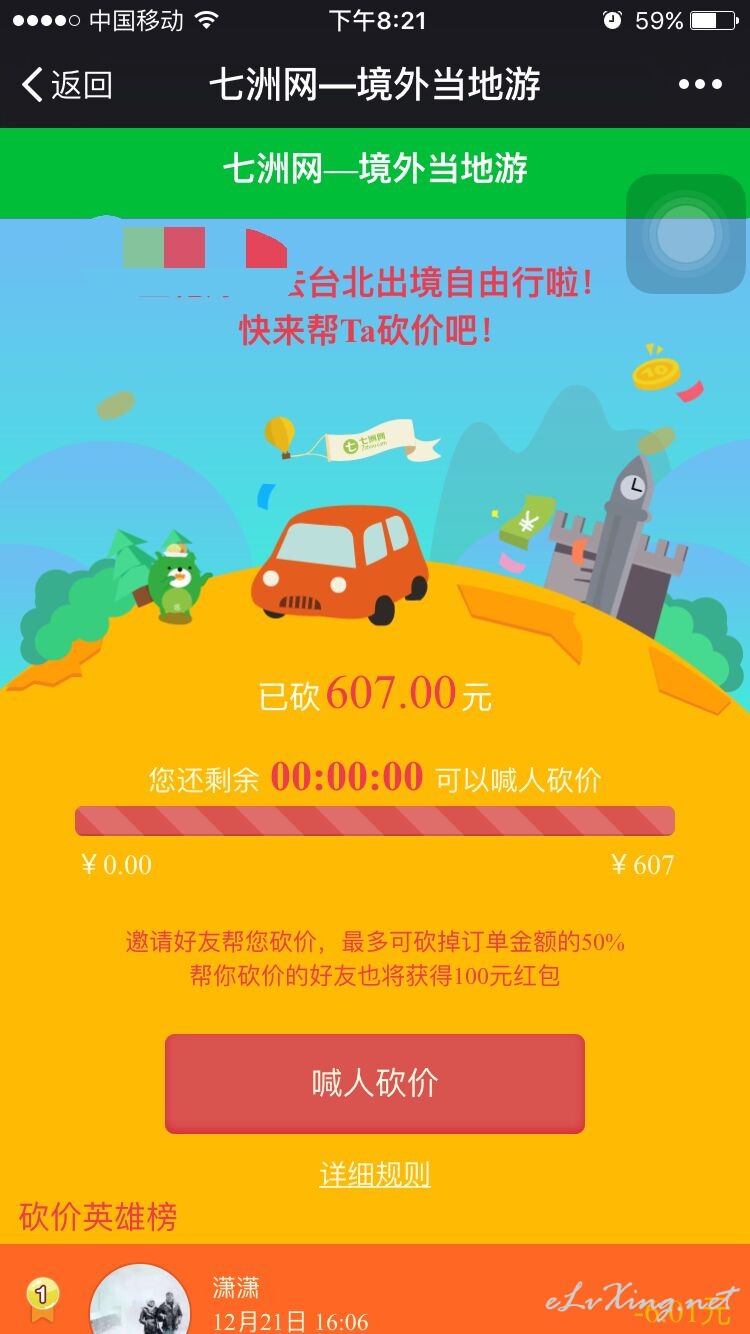The image size is (750, 1334).
Task: Tap the AssistiveTouch floating button
Action: pos(686,234)
